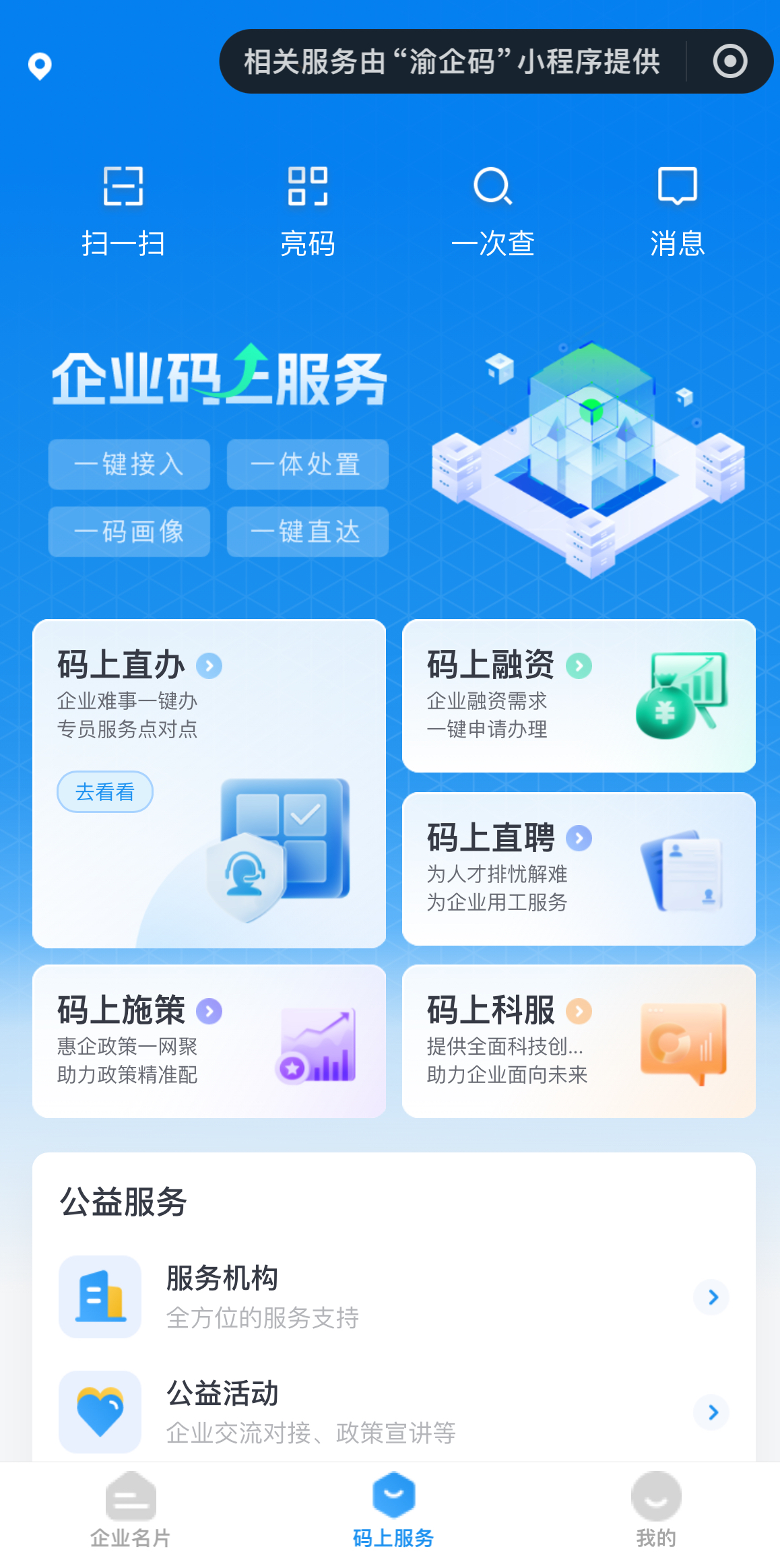The width and height of the screenshot is (780, 1568).
Task: Open the 码上直聘 card
Action: [578, 868]
